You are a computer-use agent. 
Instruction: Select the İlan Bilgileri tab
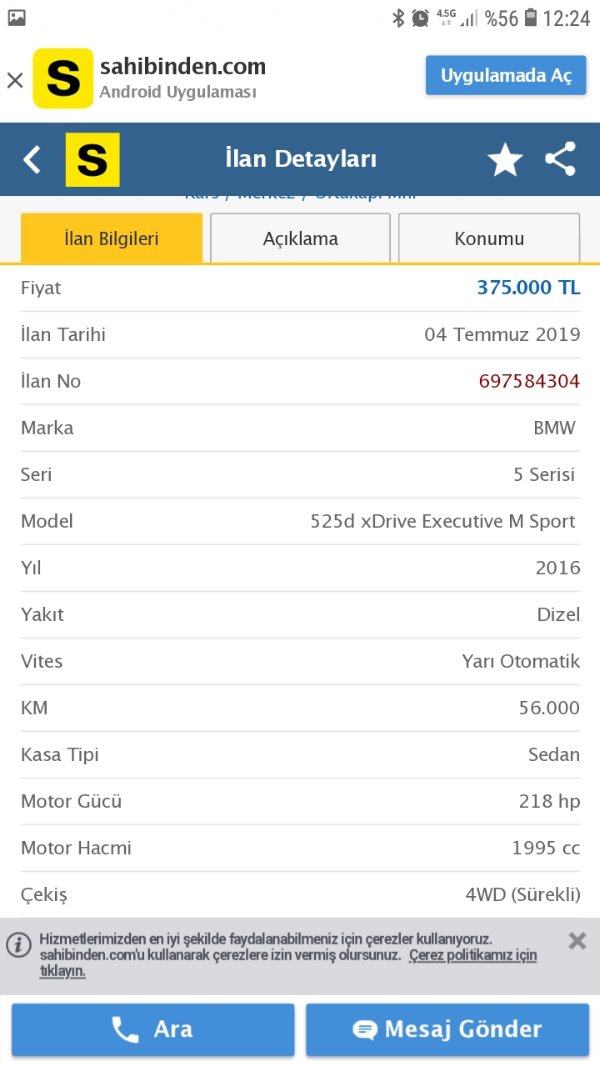click(111, 239)
